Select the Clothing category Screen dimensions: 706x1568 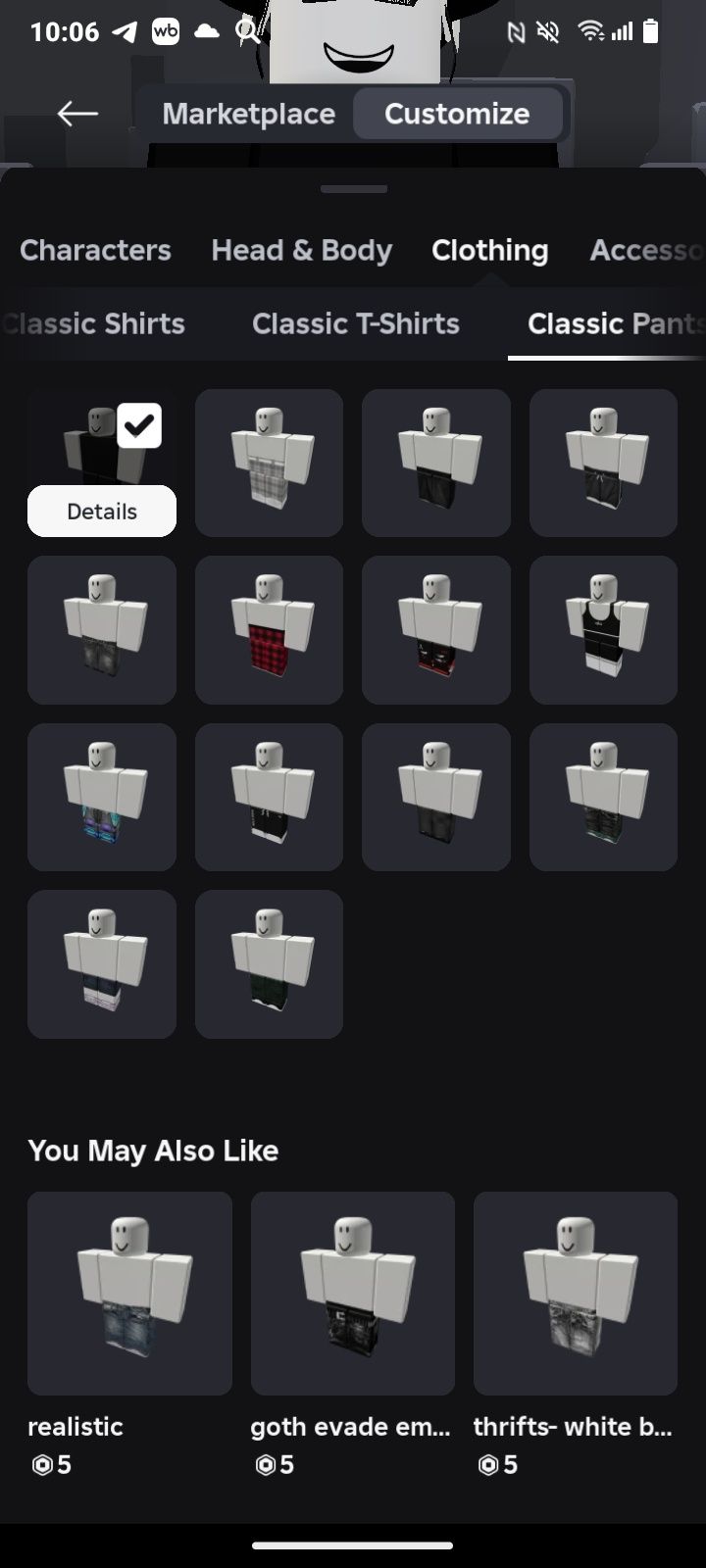click(489, 250)
